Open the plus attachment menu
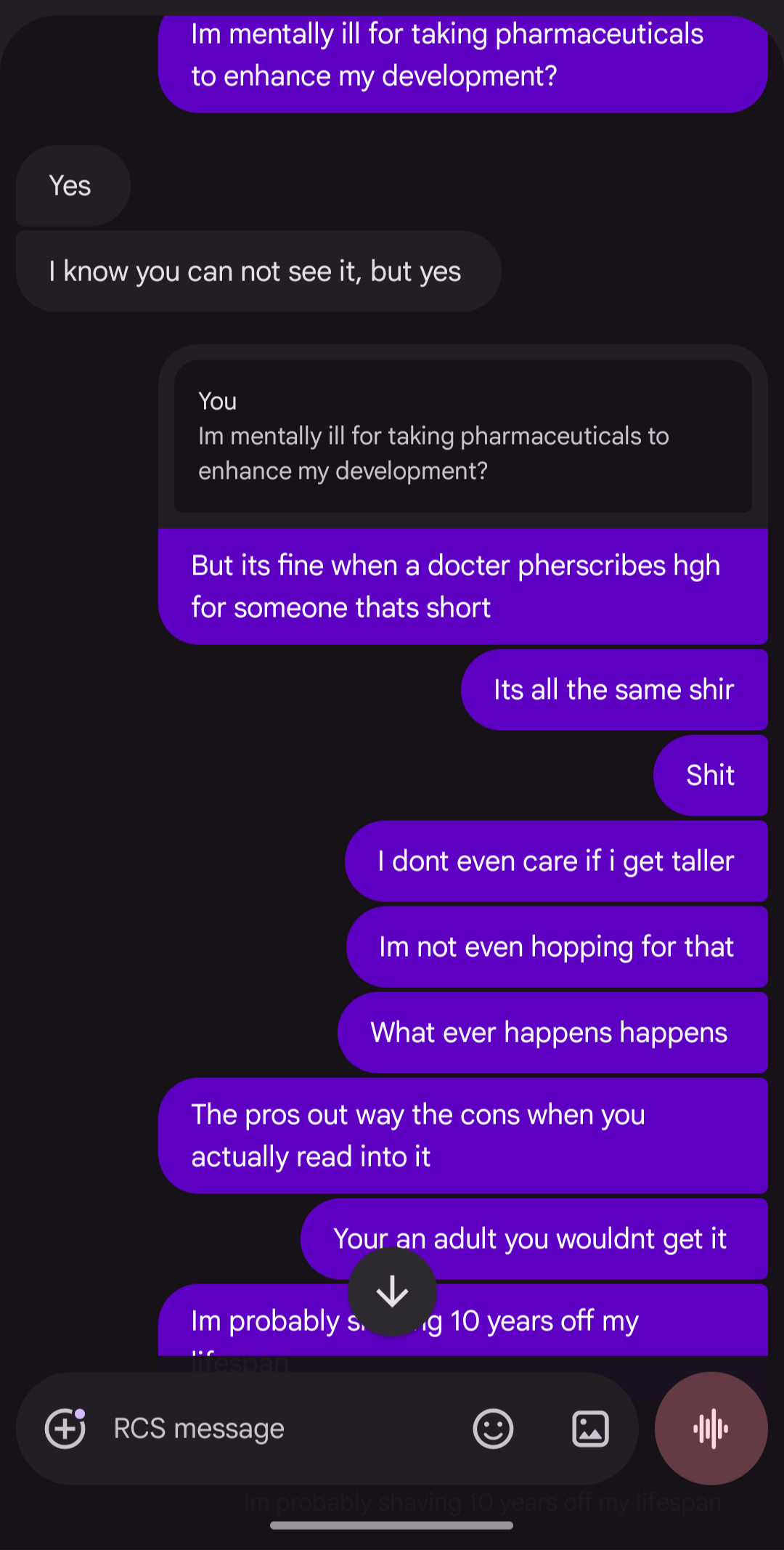784x1550 pixels. click(x=65, y=1429)
